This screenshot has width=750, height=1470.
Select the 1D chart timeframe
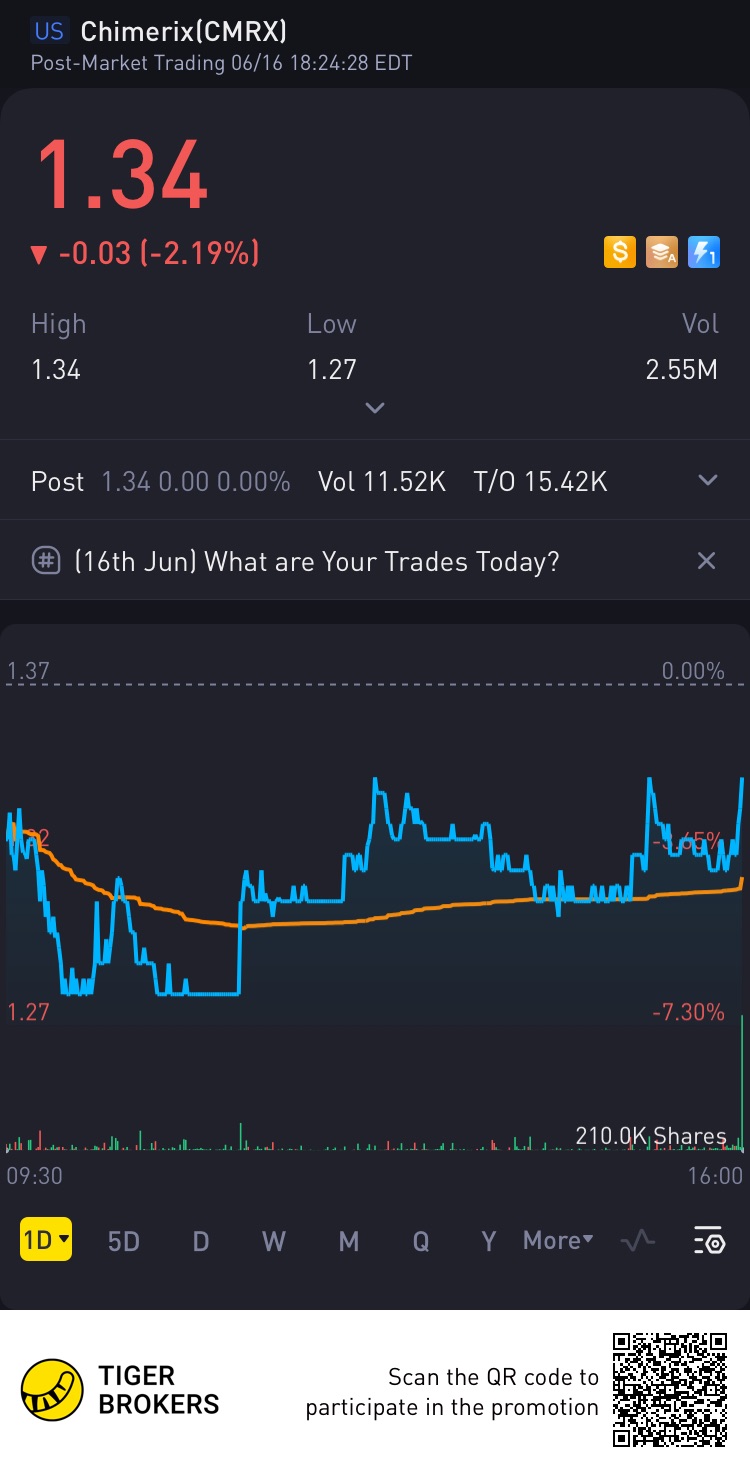click(x=45, y=1241)
